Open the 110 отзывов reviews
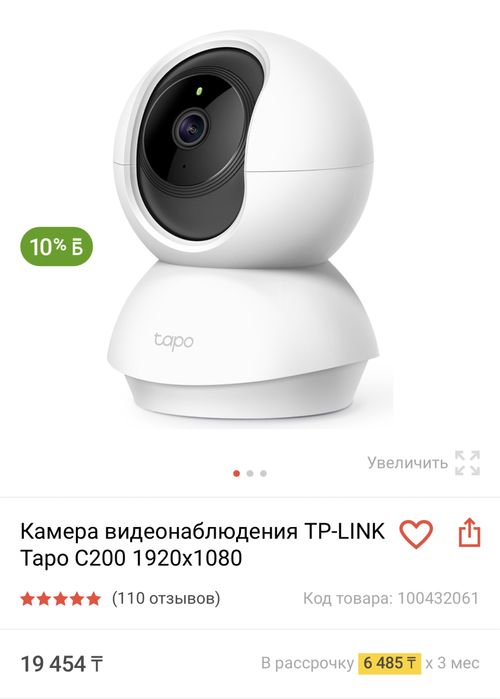Screen dimensions: 500x699 [166, 598]
